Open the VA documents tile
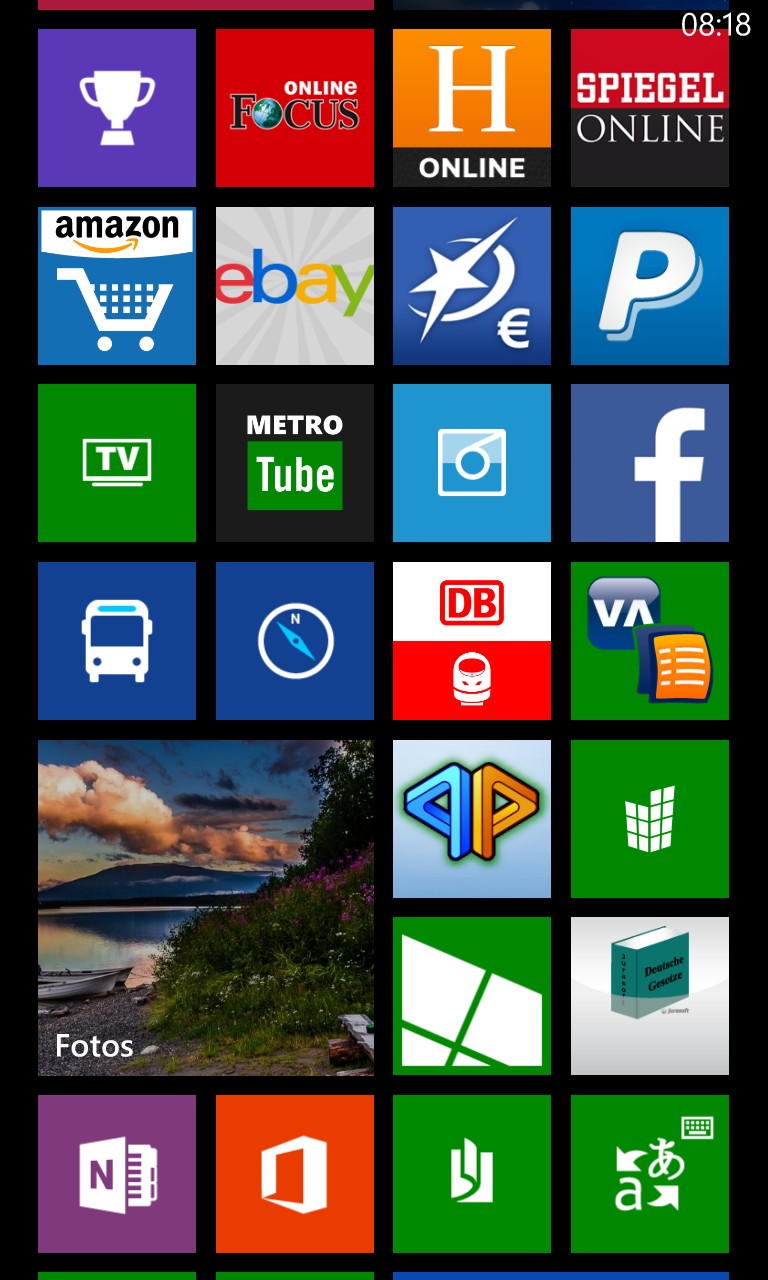Viewport: 768px width, 1280px height. click(650, 641)
